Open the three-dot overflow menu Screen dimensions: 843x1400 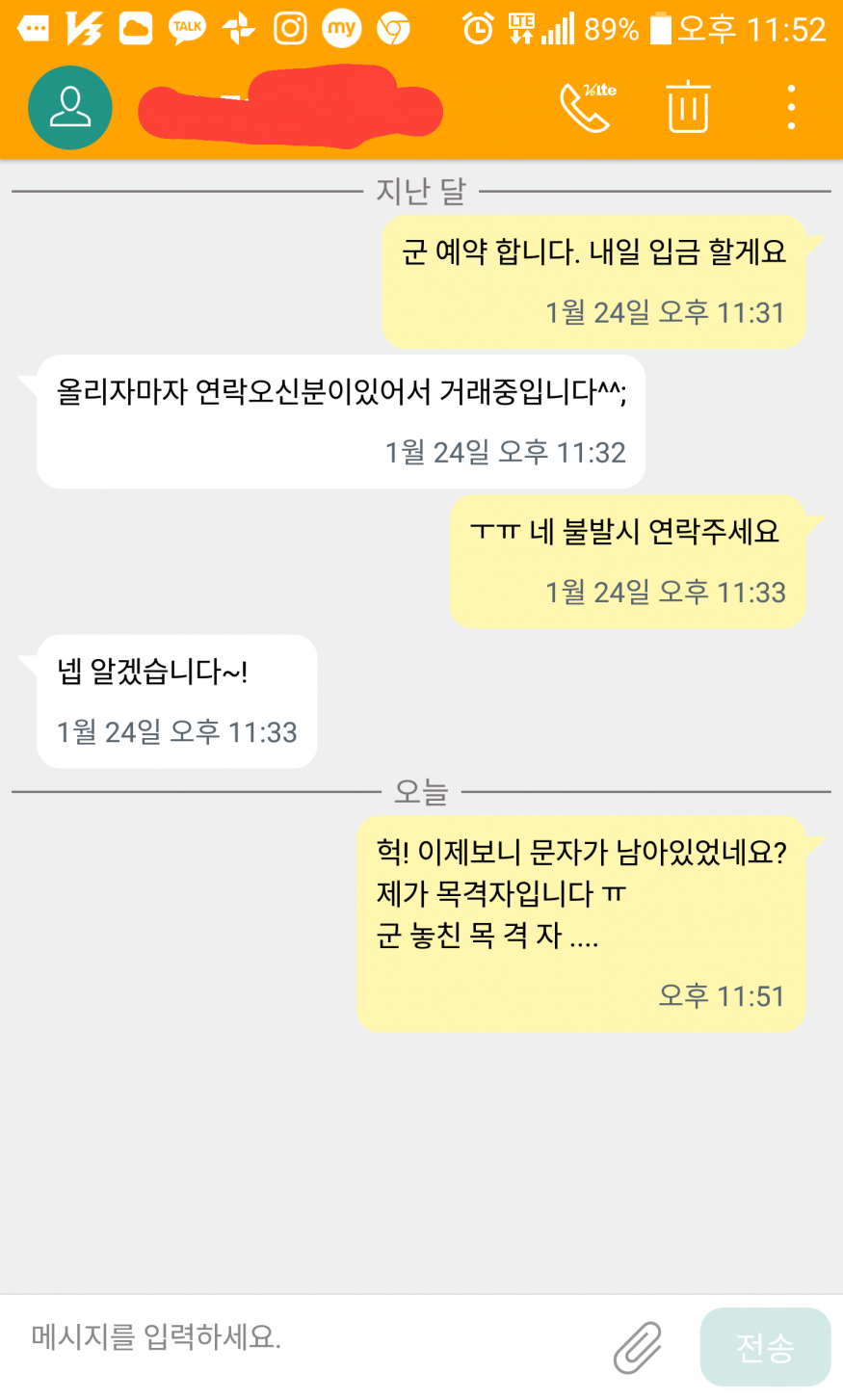tap(791, 107)
